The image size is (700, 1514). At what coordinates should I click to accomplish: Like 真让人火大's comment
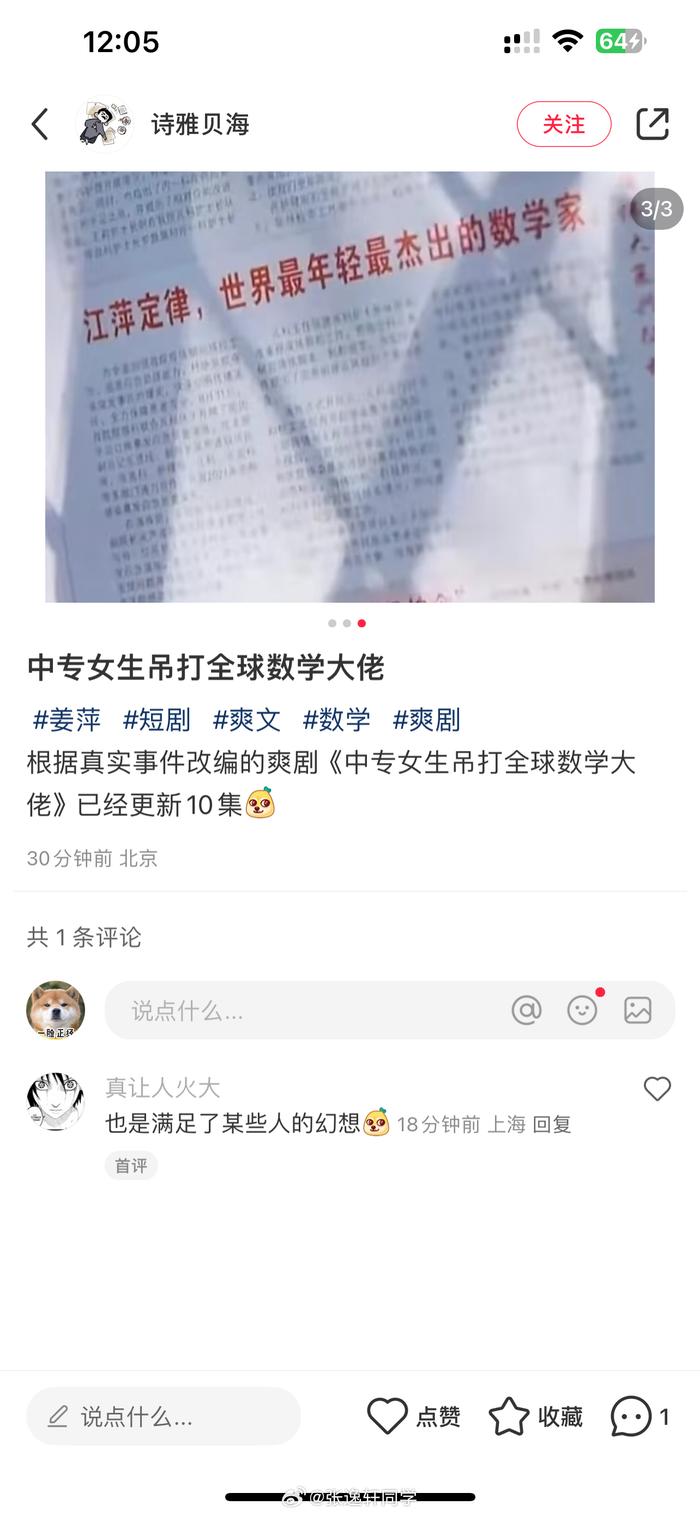point(657,1089)
